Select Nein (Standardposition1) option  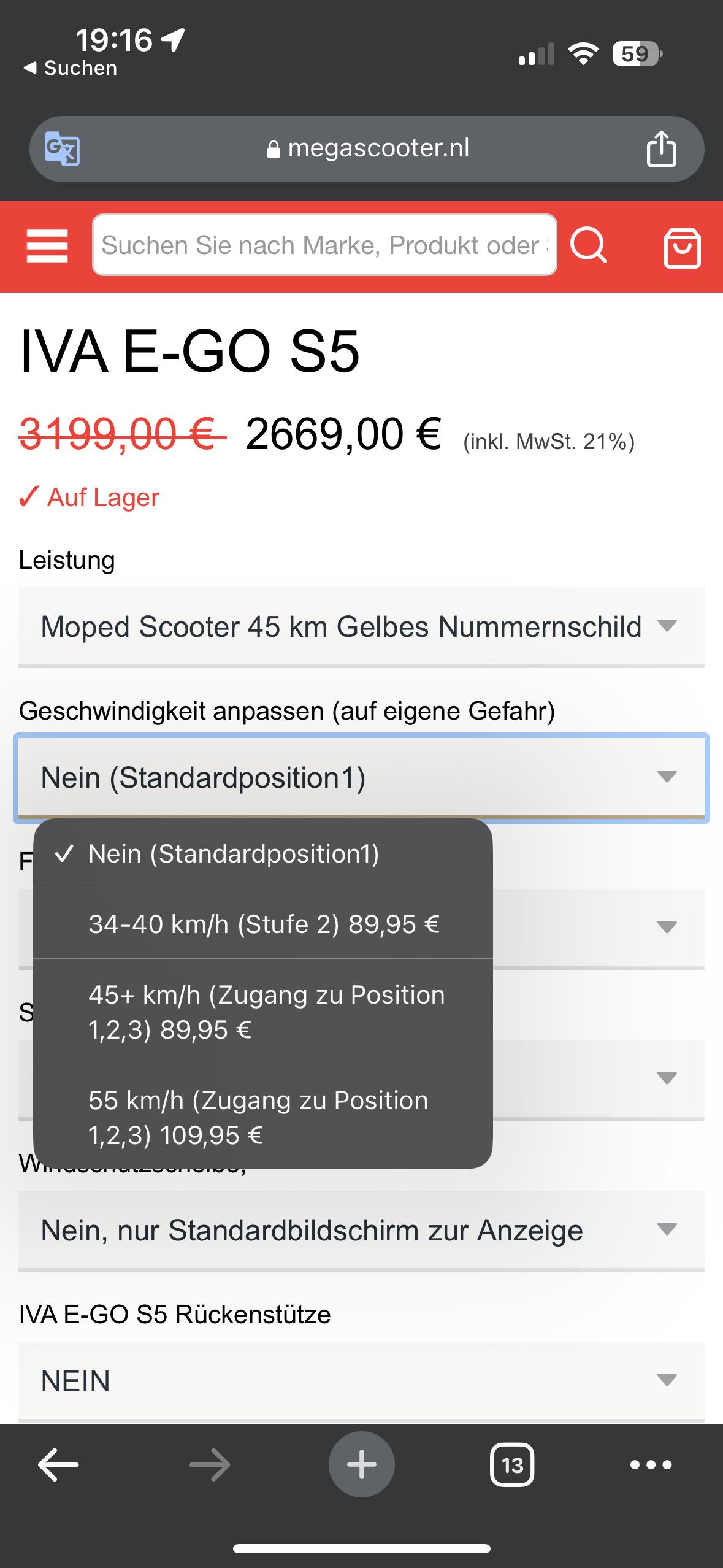[x=233, y=853]
